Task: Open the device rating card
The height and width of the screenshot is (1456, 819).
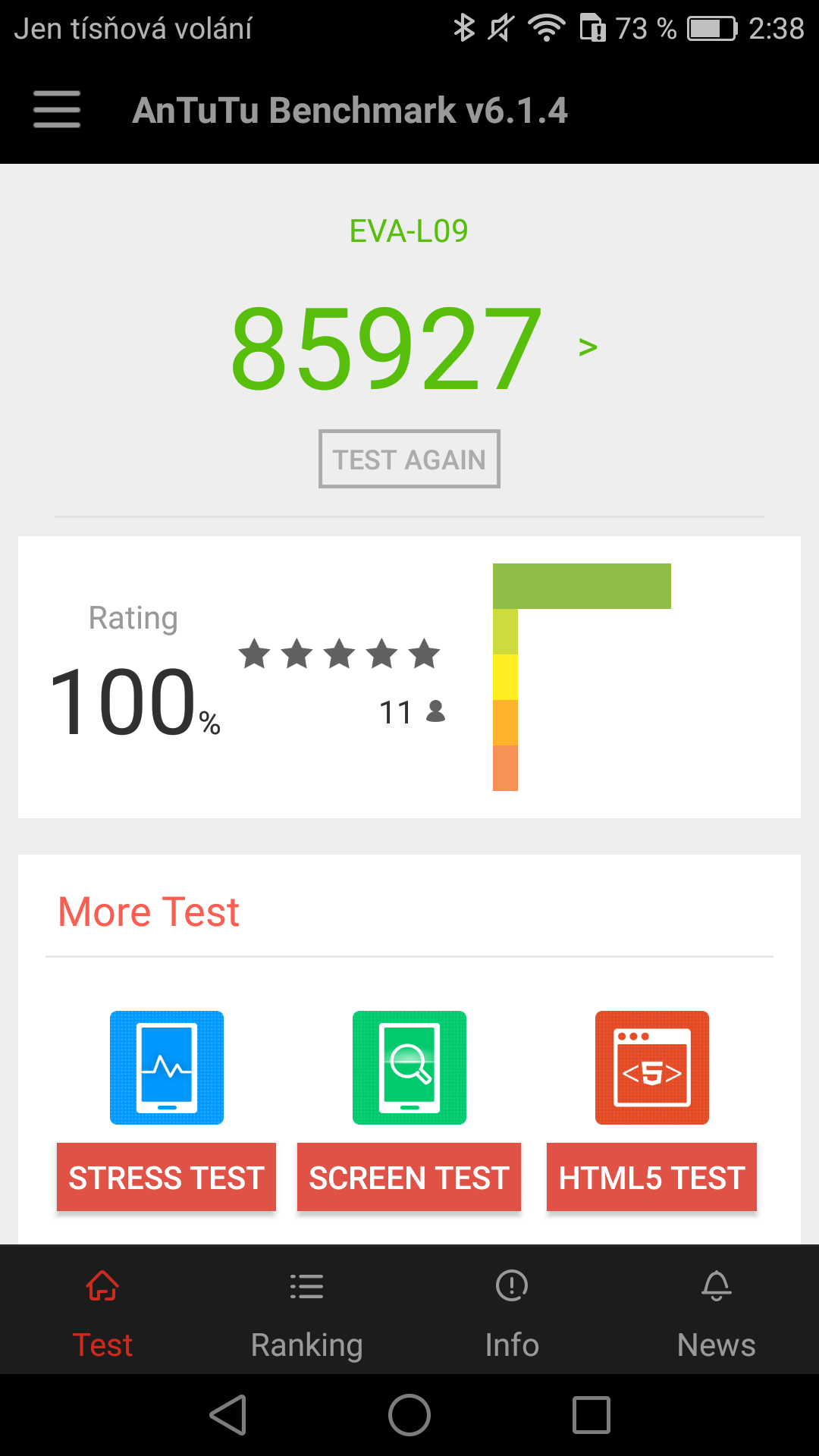Action: (x=409, y=676)
